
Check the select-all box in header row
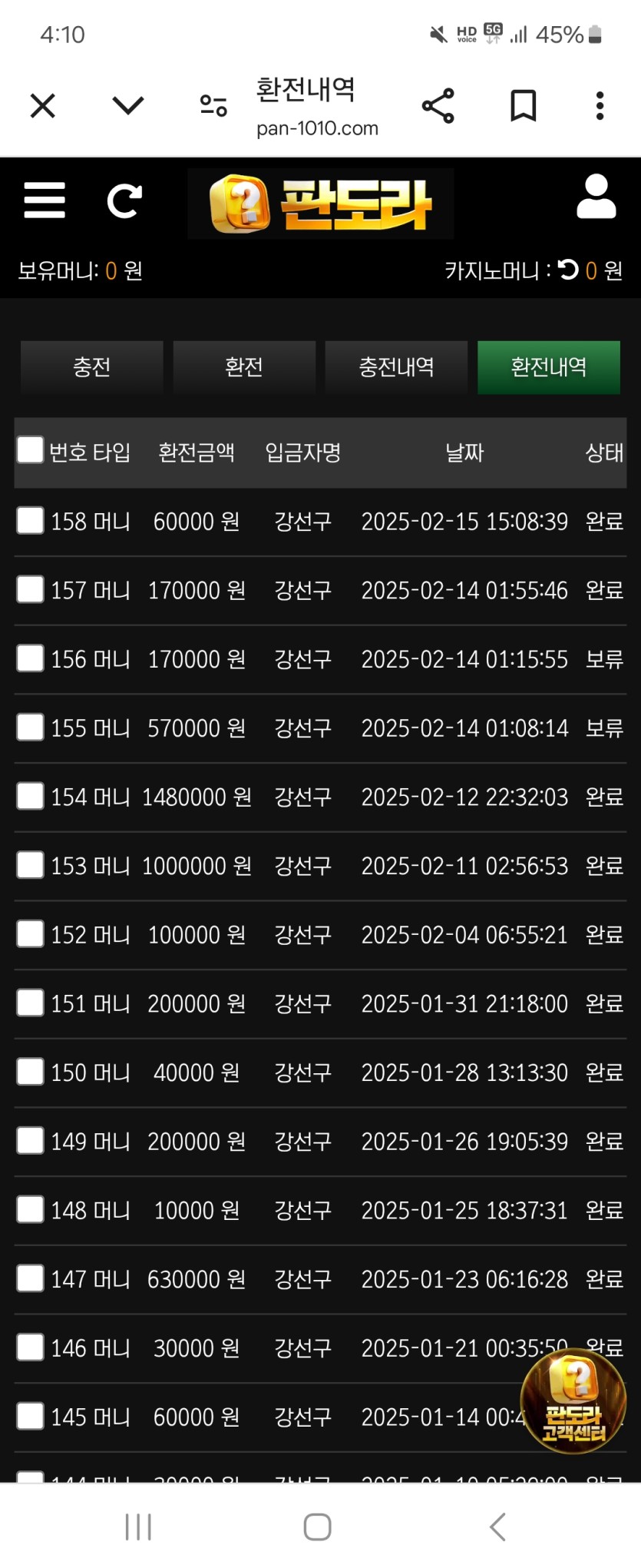(31, 450)
